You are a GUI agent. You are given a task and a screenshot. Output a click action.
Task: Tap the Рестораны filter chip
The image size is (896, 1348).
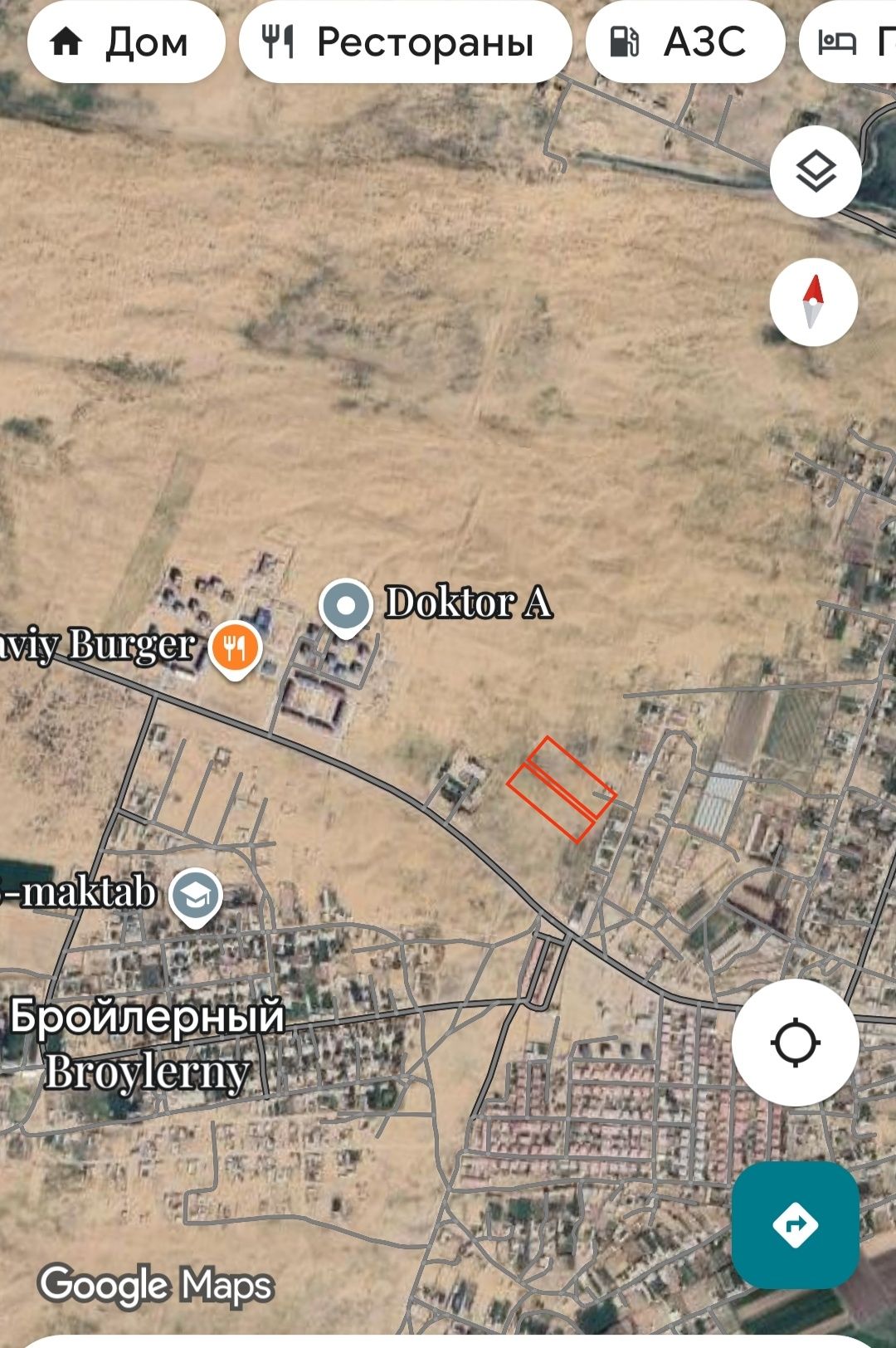[405, 42]
